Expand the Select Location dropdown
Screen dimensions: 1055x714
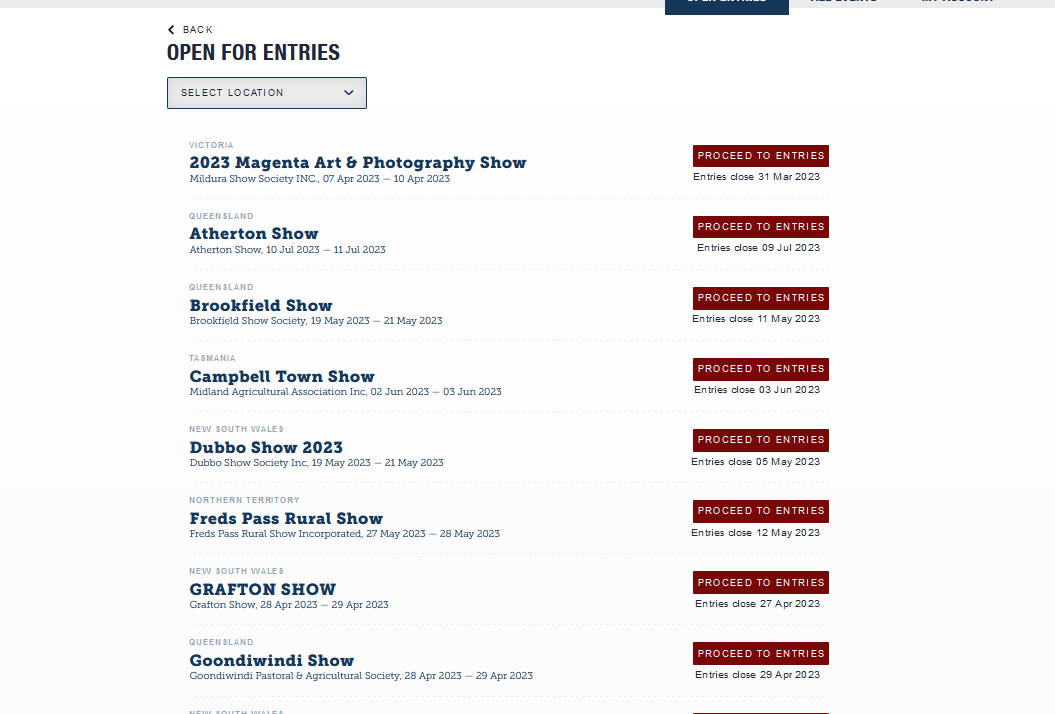click(266, 93)
